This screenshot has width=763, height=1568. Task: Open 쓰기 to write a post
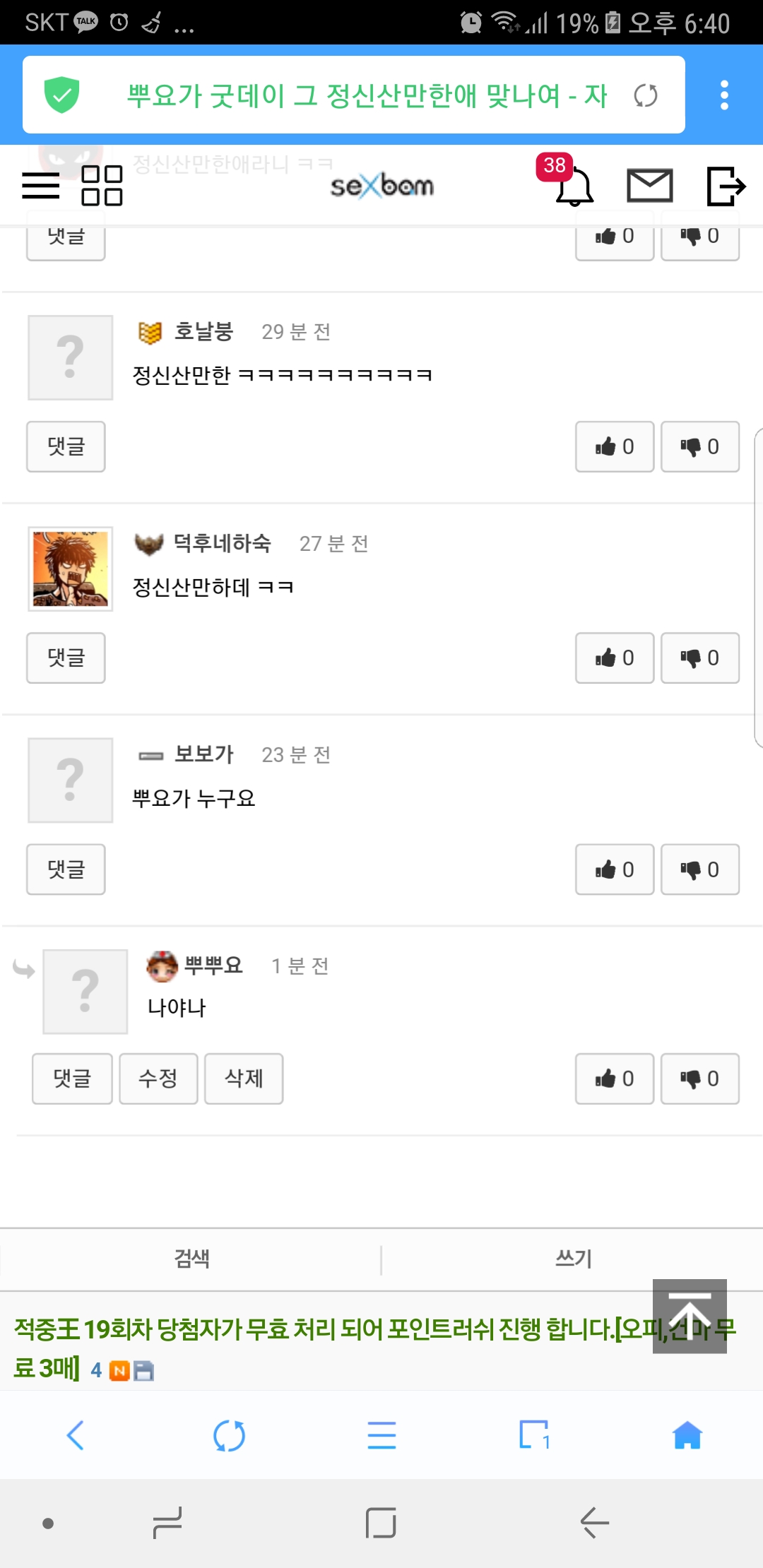coord(573,1259)
